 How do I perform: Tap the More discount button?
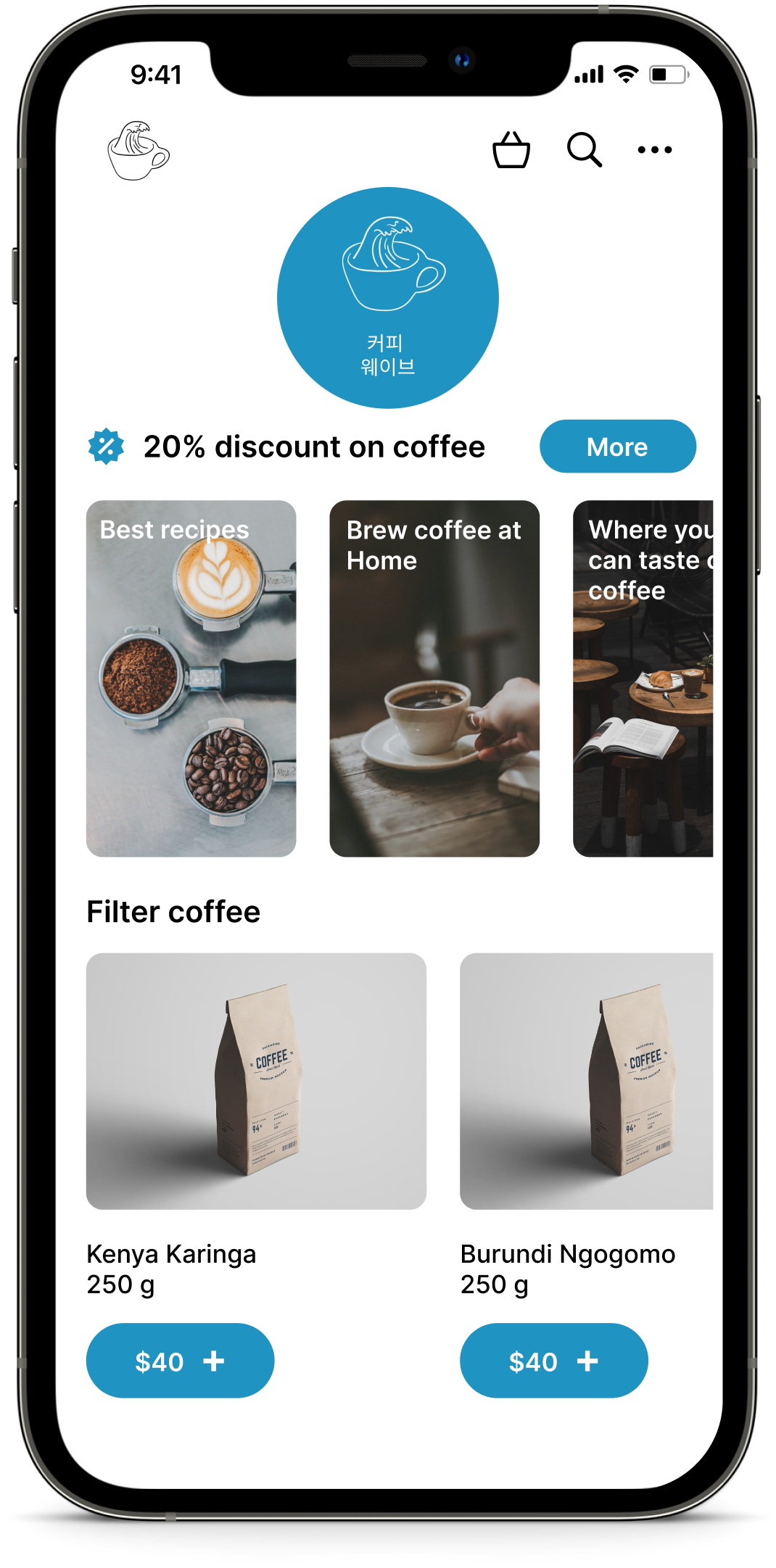(x=617, y=447)
